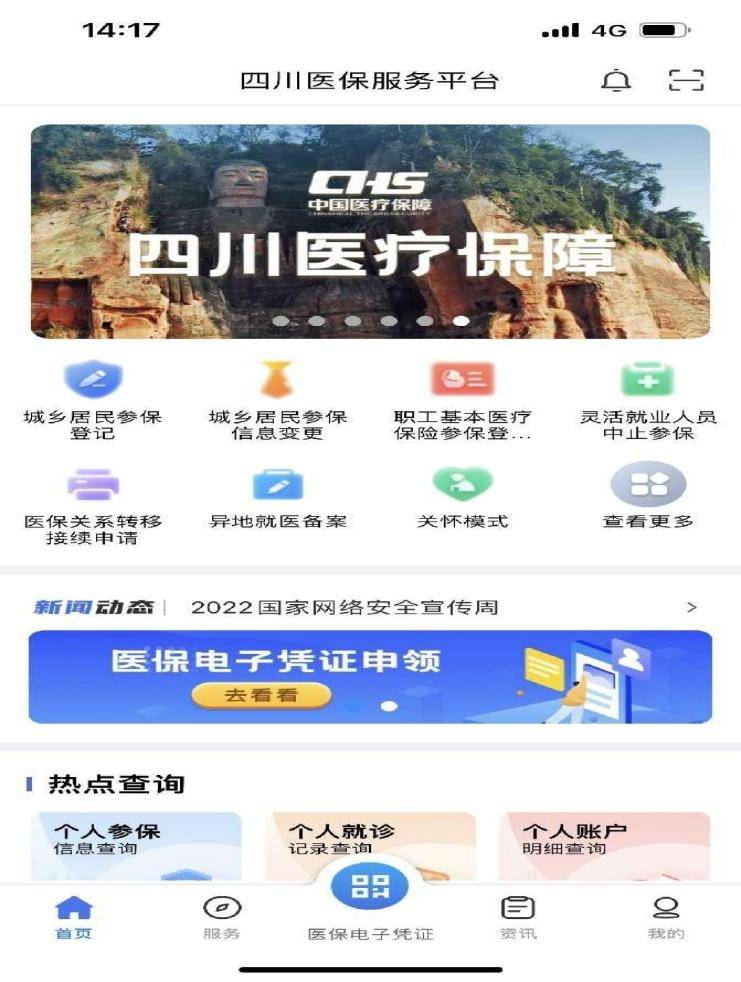Viewport: 741px width, 982px height.
Task: Select 职工基本医疗保险参保登记
Action: pos(462,400)
